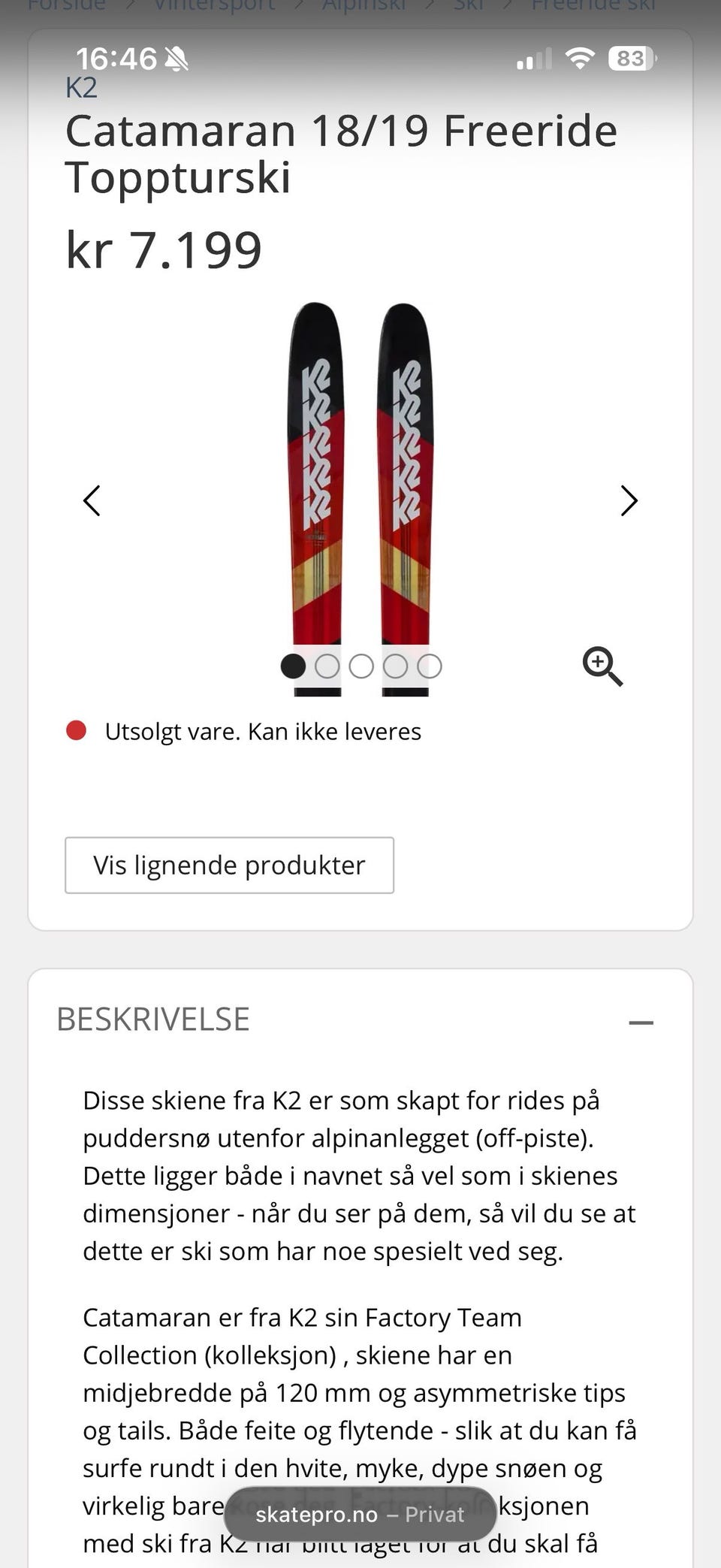The image size is (721, 1568).
Task: Show the previous product image
Action: (x=92, y=500)
